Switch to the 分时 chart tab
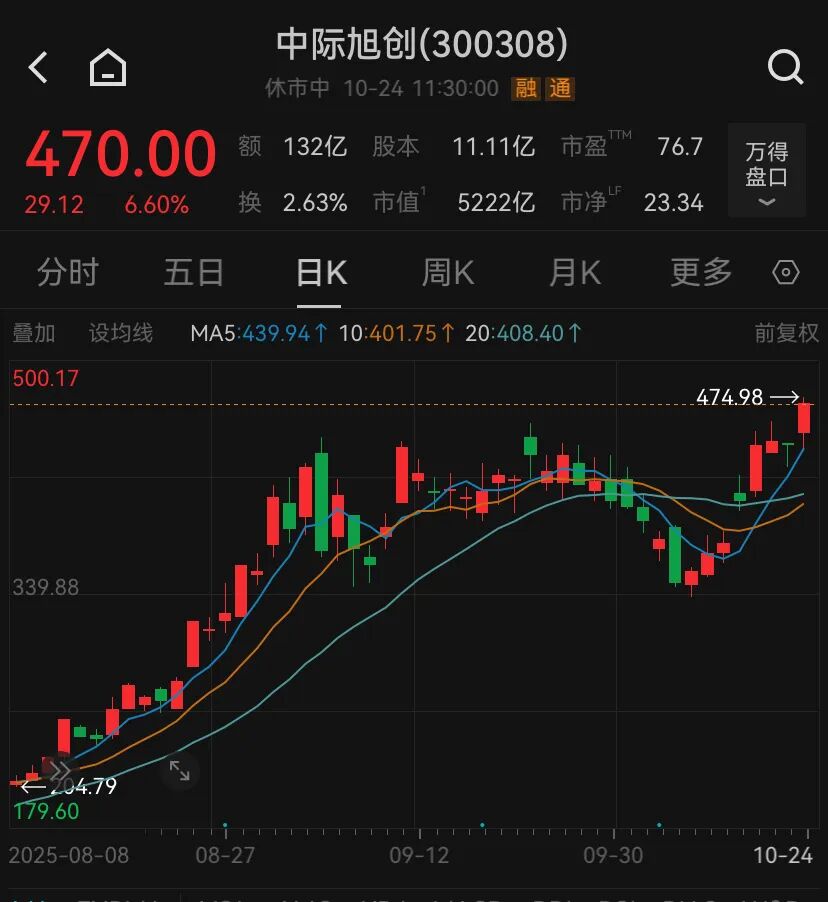Image resolution: width=828 pixels, height=902 pixels. [68, 272]
